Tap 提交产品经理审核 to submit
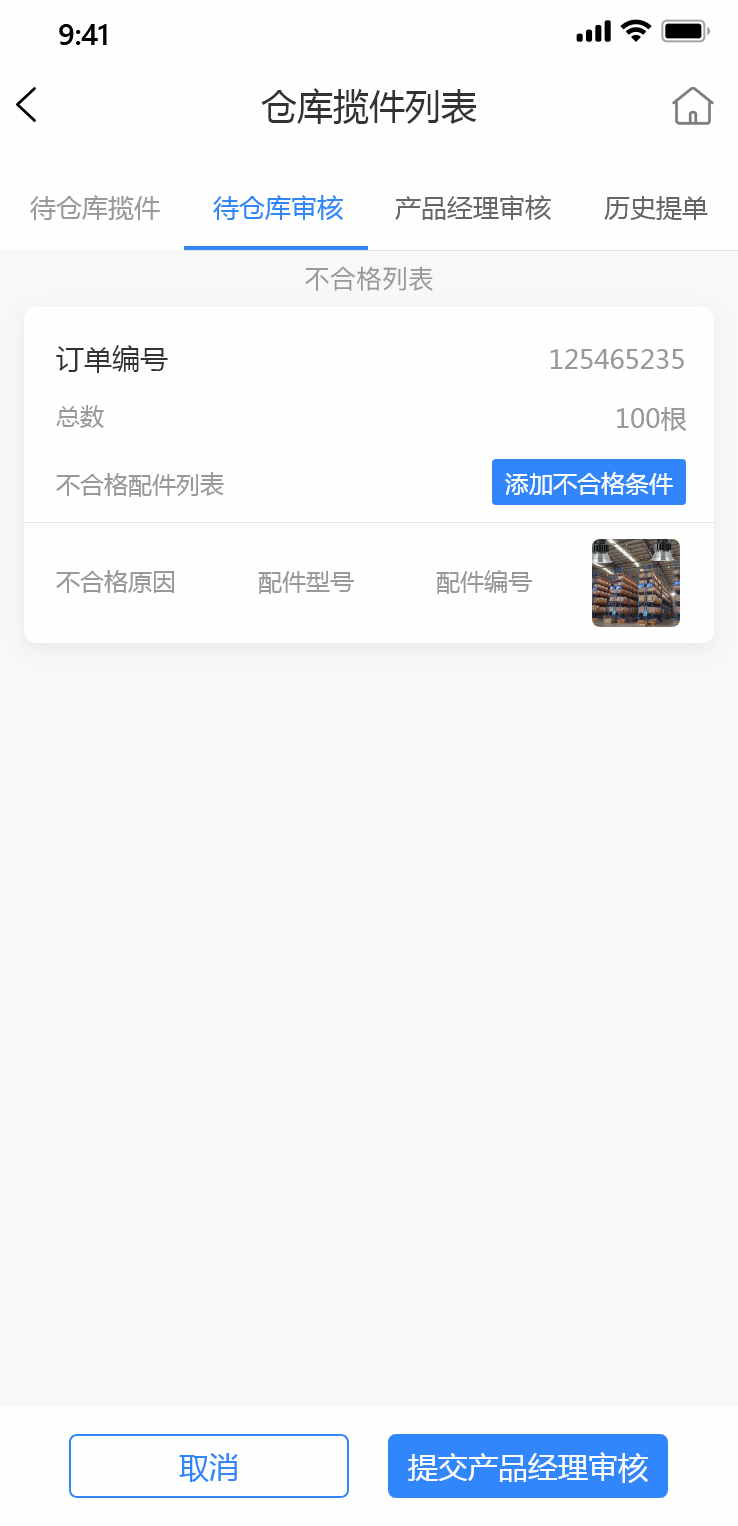738x1526 pixels. coord(527,1466)
